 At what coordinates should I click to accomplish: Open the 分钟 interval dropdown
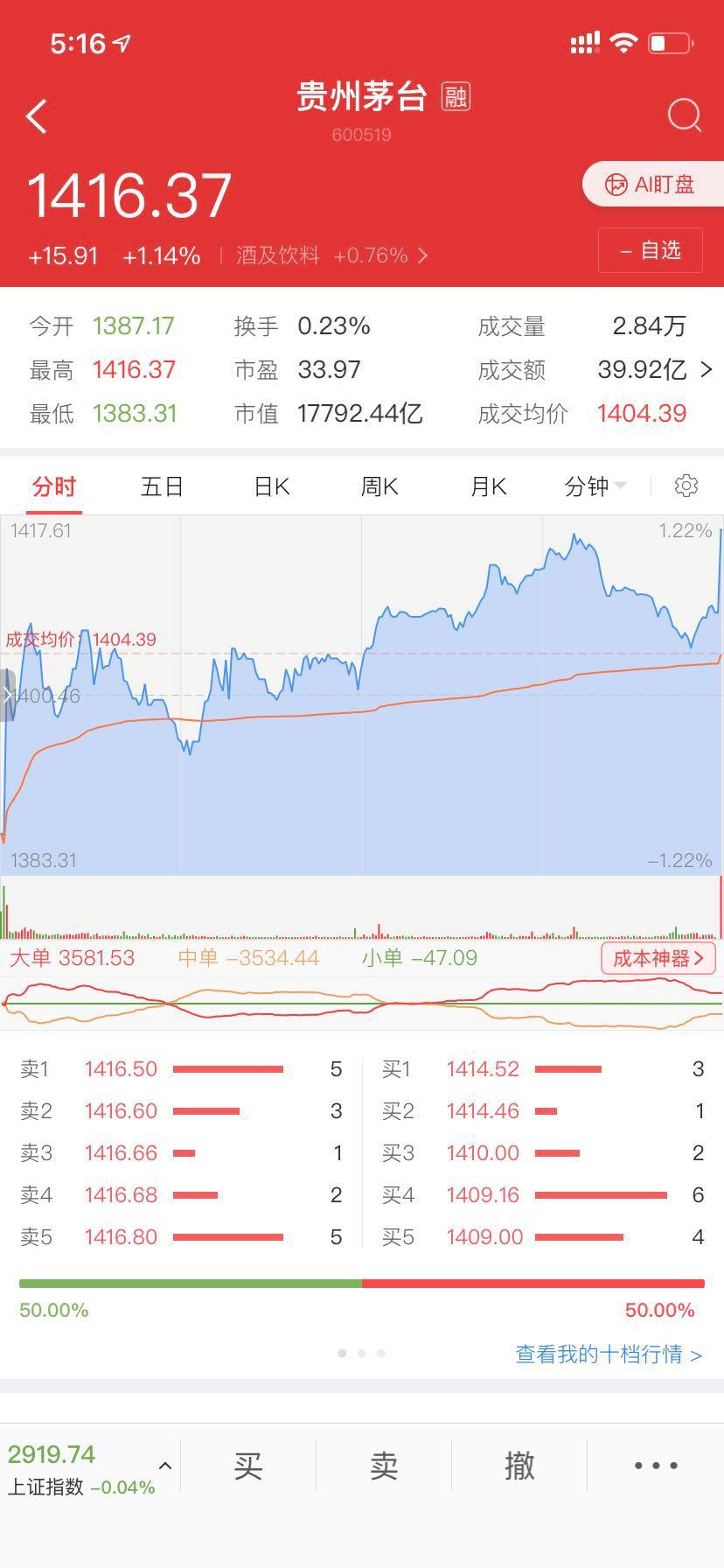tap(594, 486)
